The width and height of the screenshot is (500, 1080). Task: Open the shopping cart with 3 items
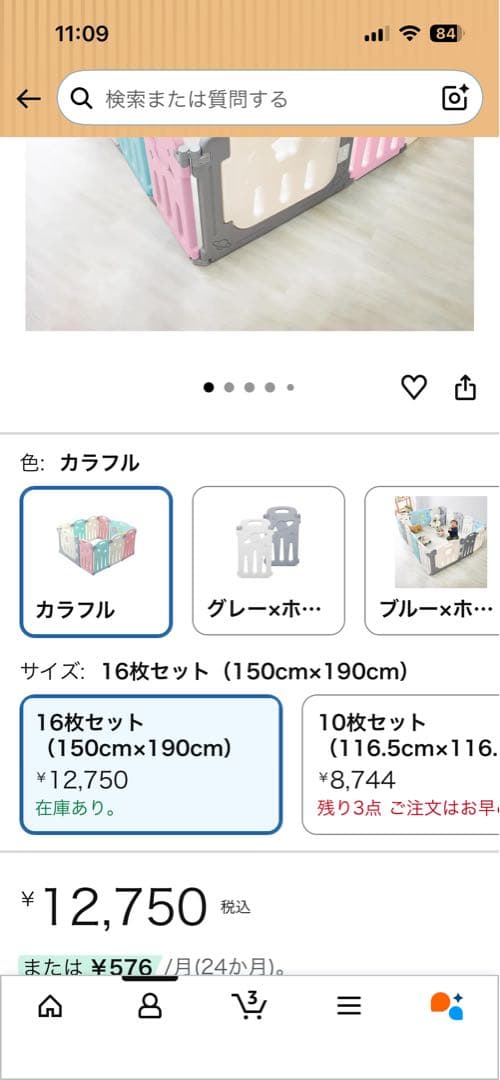click(x=249, y=1006)
